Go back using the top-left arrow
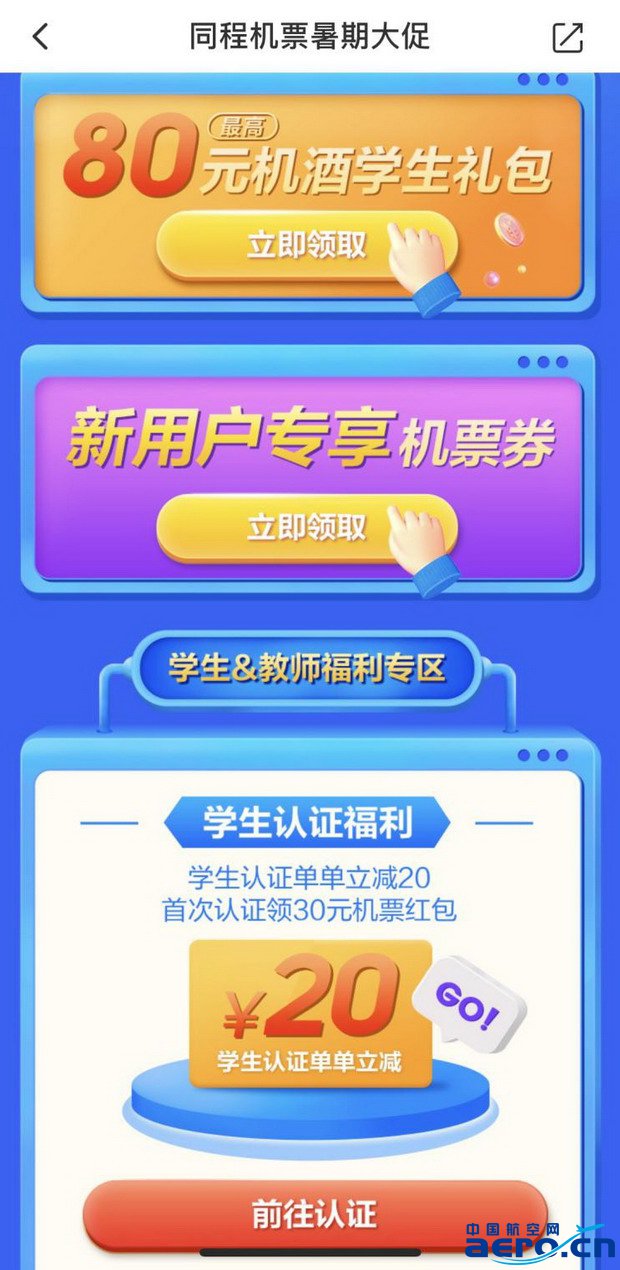Image resolution: width=620 pixels, height=1270 pixels. 40,37
